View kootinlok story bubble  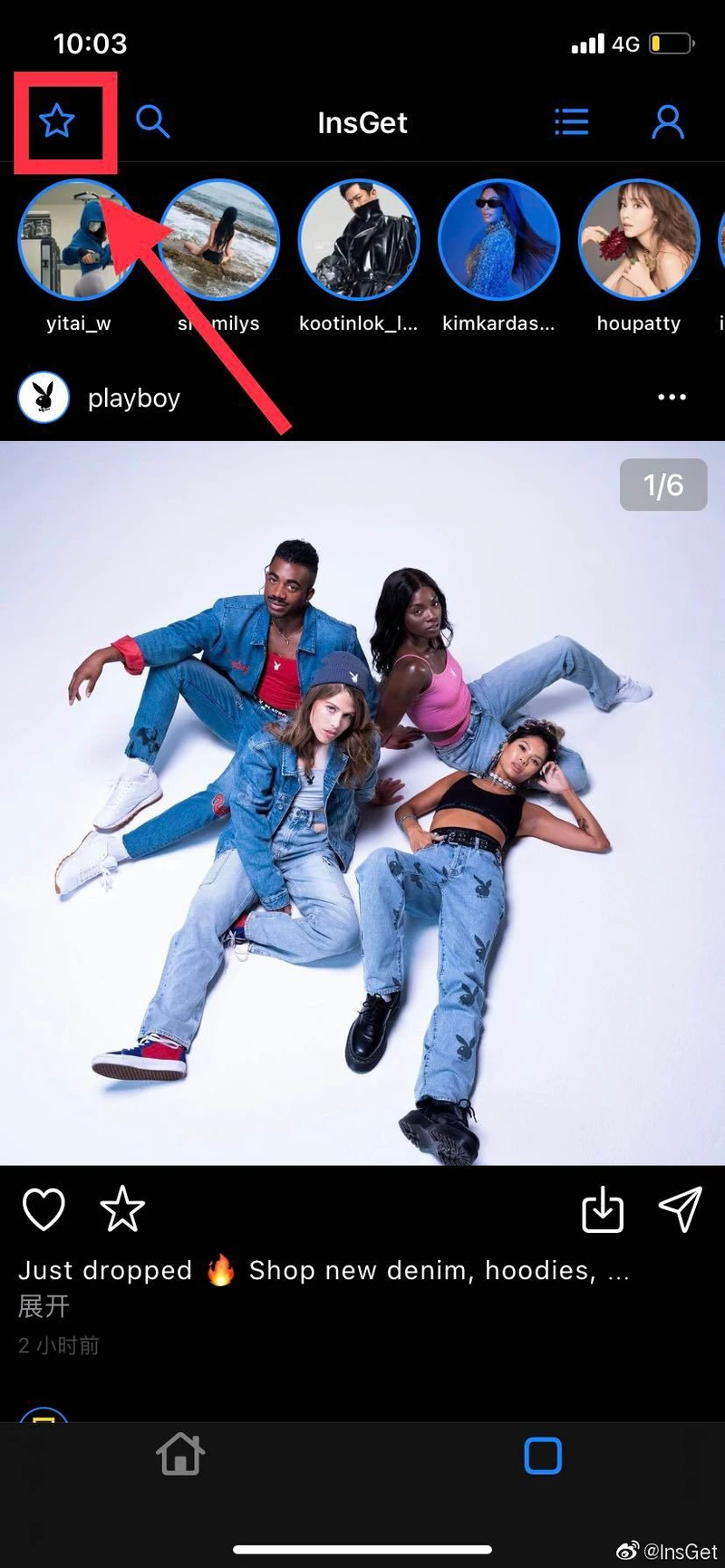(359, 240)
